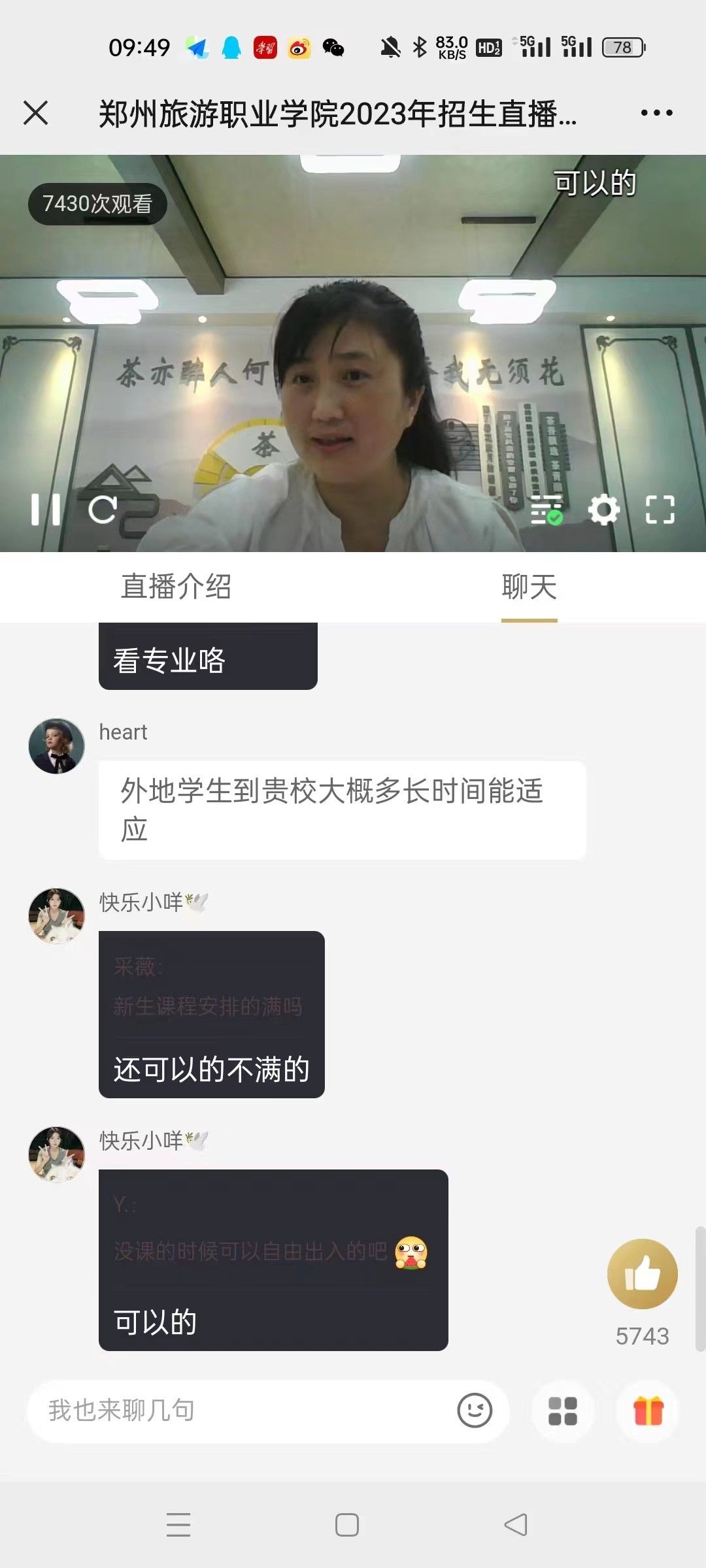706x1568 pixels.
Task: Open the four-square more options grid
Action: click(562, 1411)
